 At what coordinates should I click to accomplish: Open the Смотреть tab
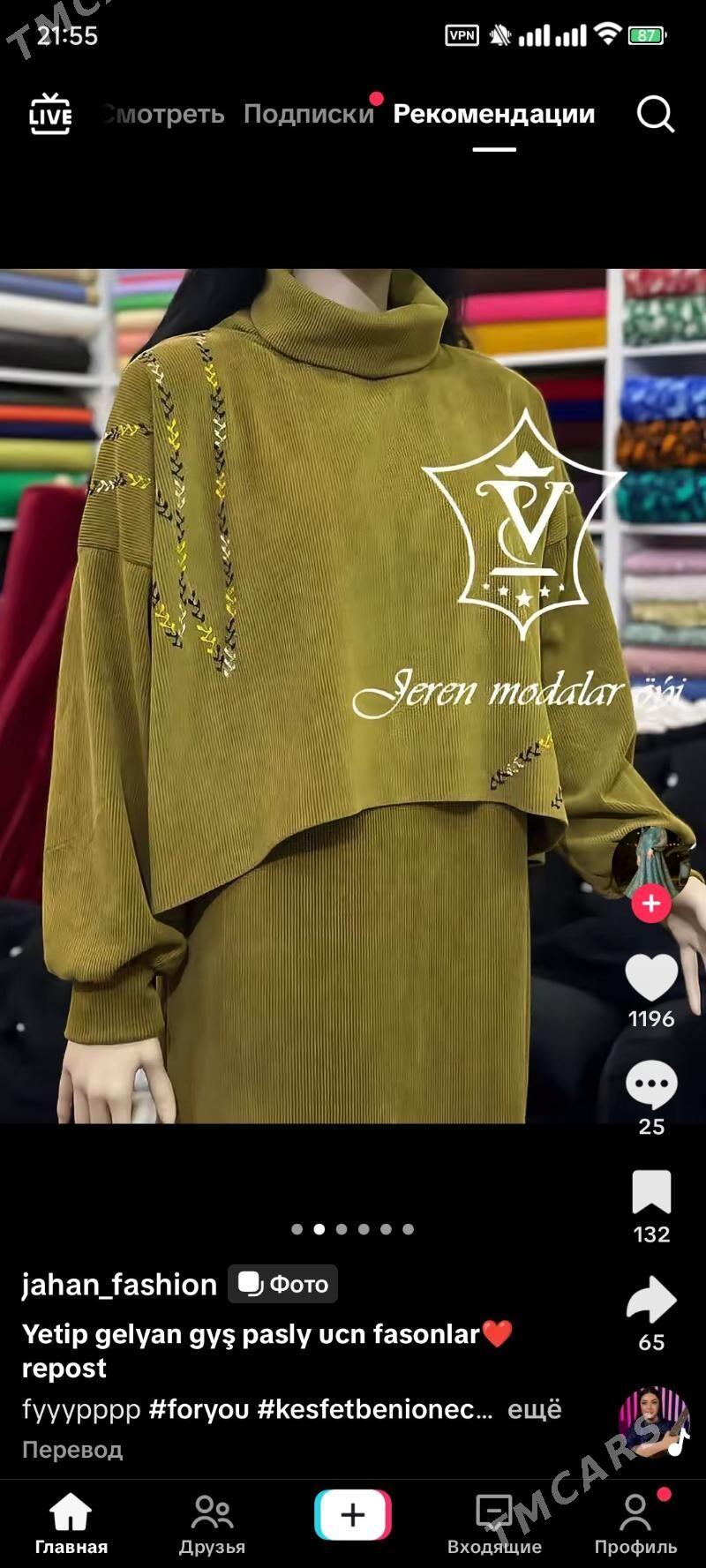[x=165, y=114]
